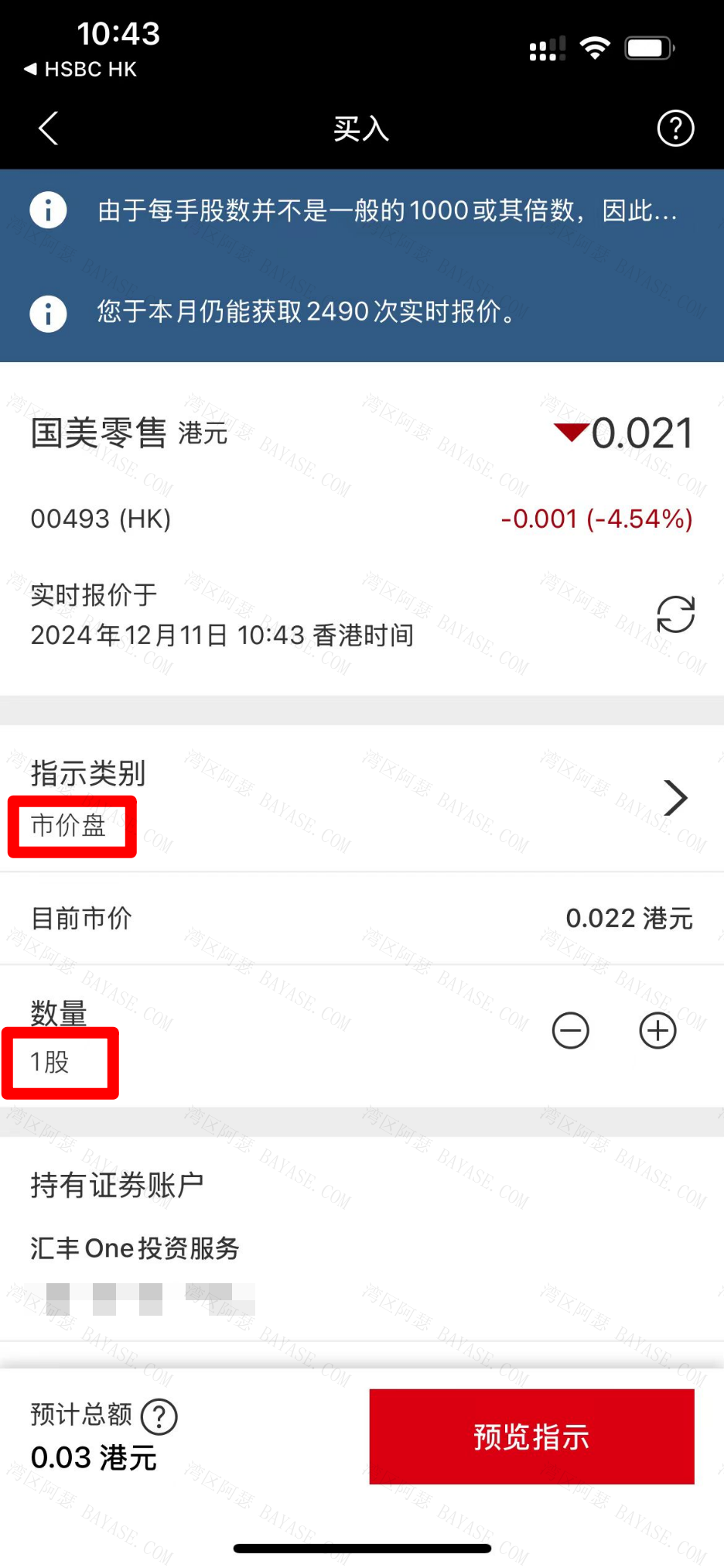Expand the 每手股数 notice banner
Screen dimensions: 724x1568
[x=387, y=211]
